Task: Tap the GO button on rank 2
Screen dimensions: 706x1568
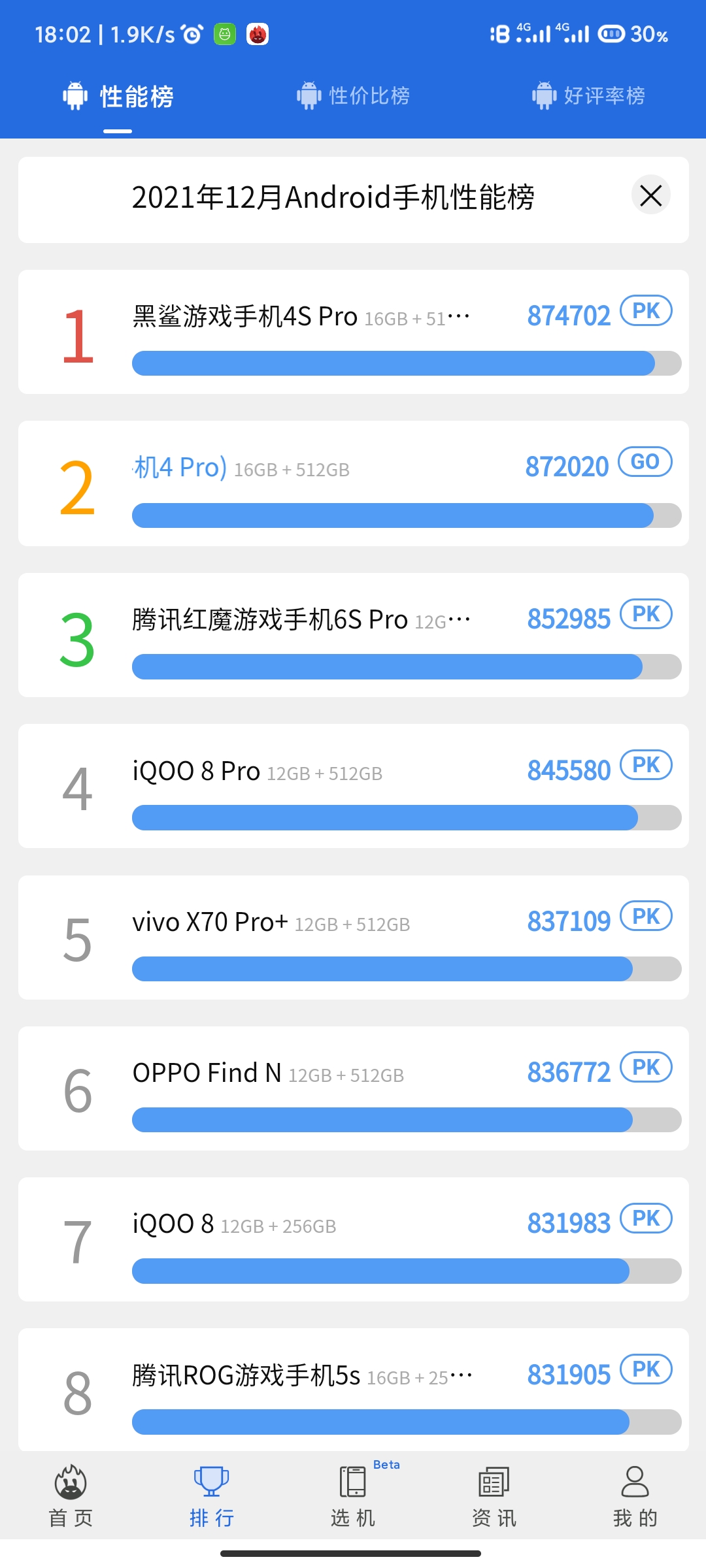Action: point(645,462)
